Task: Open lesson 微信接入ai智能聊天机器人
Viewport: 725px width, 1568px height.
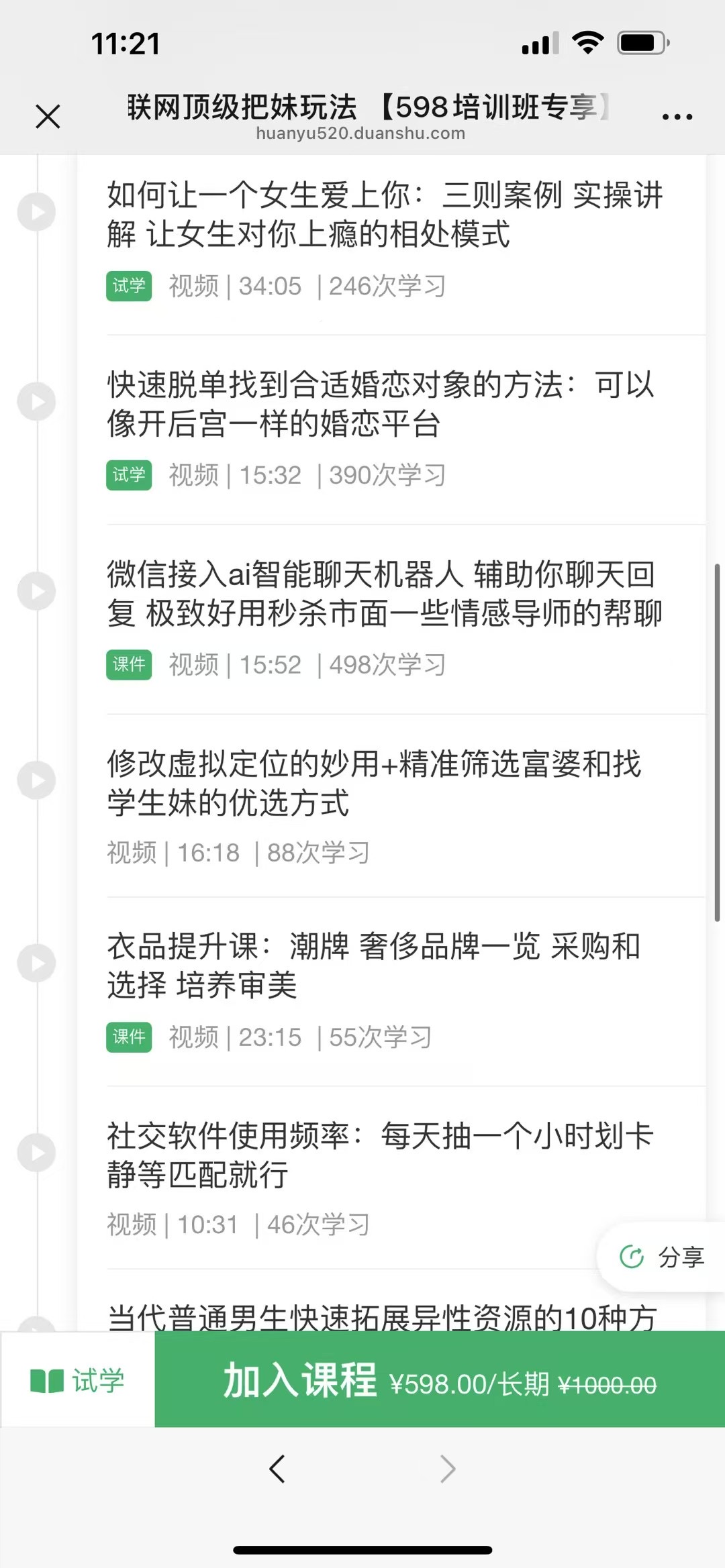Action: point(384,593)
